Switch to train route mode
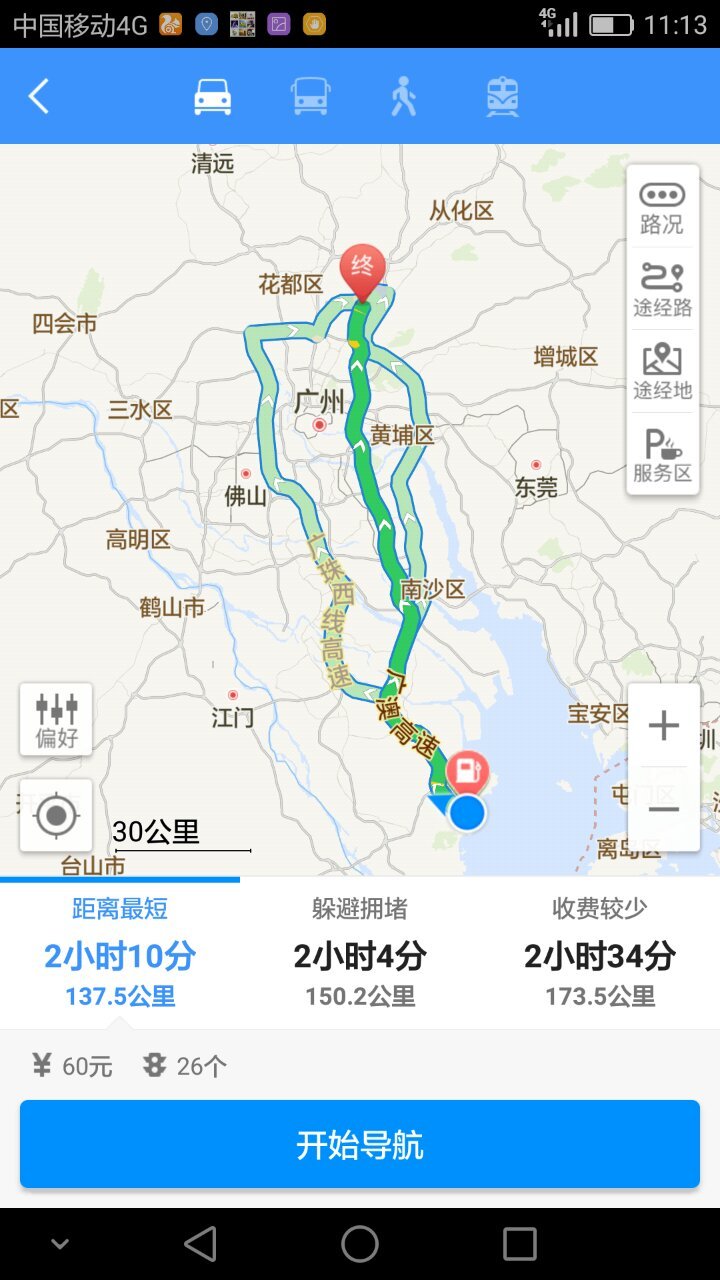This screenshot has width=720, height=1280. point(502,97)
